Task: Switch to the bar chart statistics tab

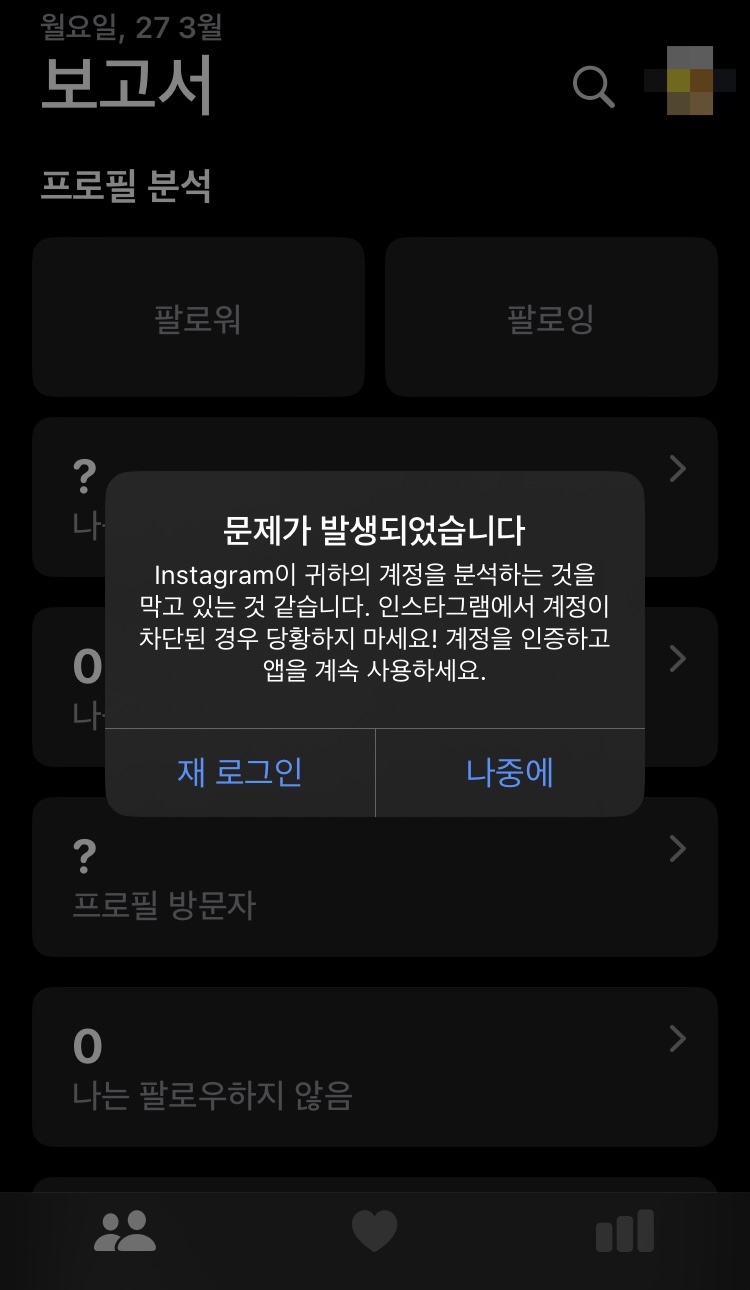Action: [x=625, y=1231]
